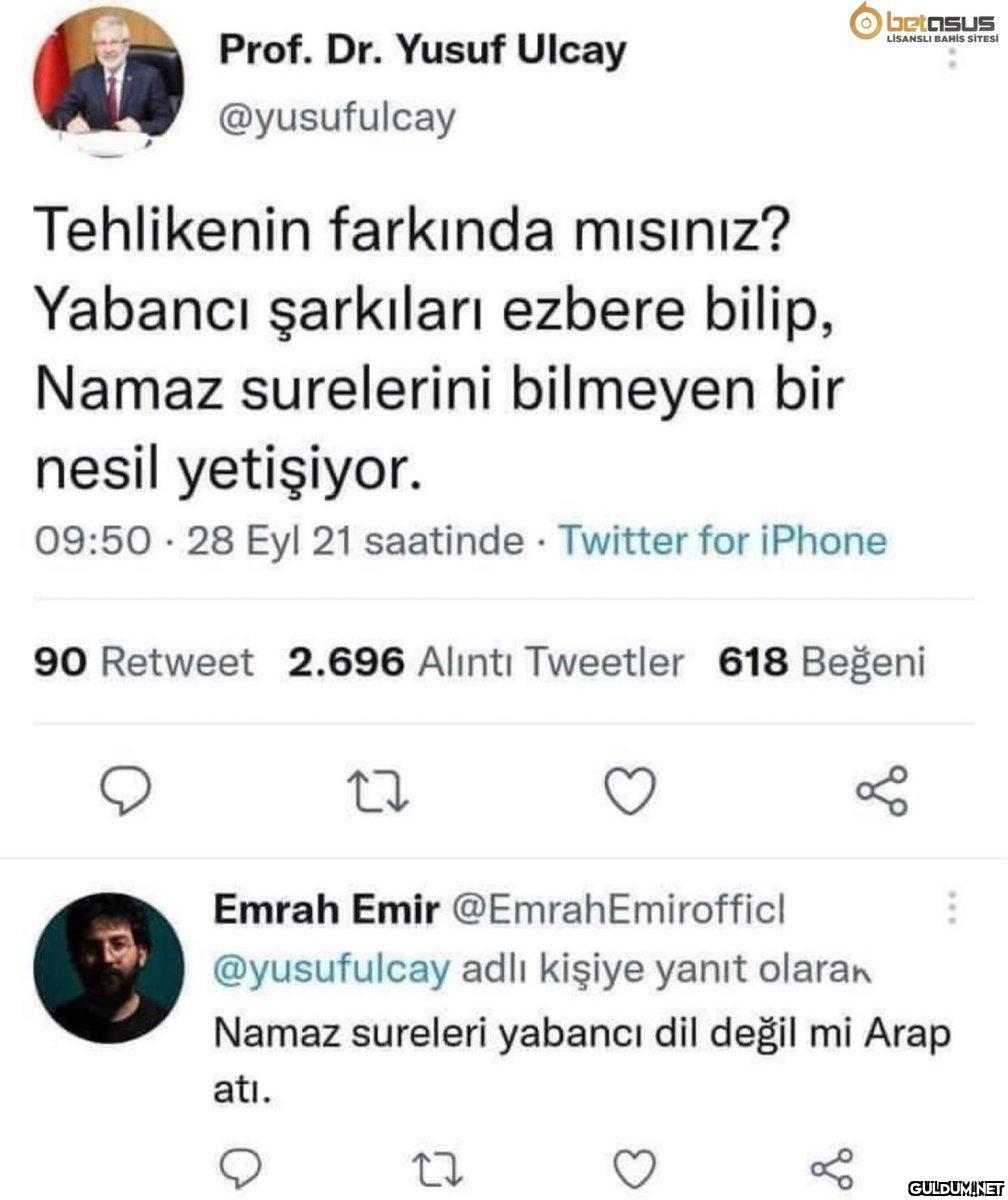Image resolution: width=1008 pixels, height=1200 pixels.
Task: View the 618 Beğeni list
Action: tap(821, 662)
